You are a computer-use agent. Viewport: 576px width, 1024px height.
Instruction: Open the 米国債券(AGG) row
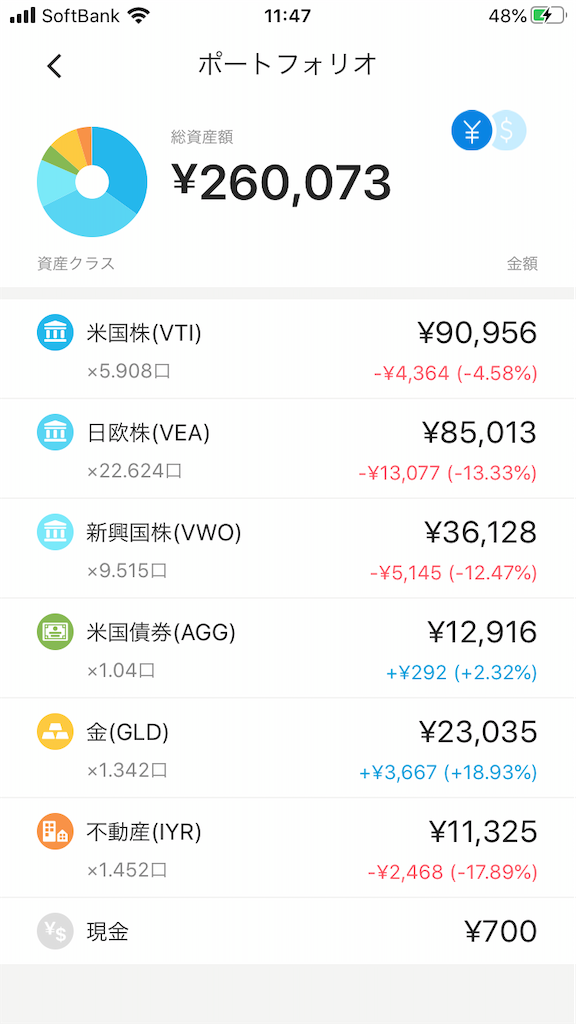(x=288, y=648)
